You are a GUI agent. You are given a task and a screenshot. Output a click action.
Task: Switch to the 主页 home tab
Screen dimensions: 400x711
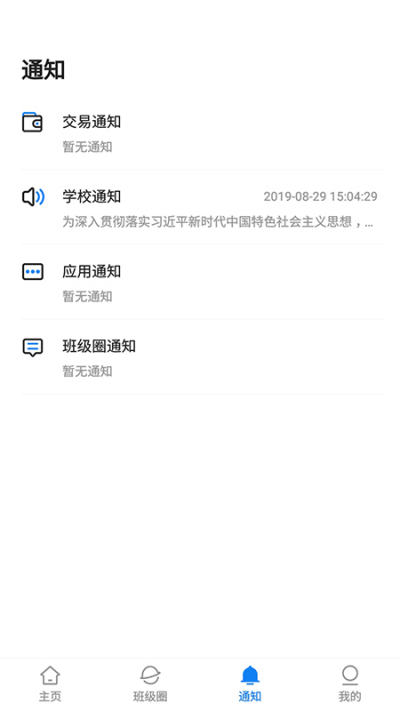pos(50,684)
